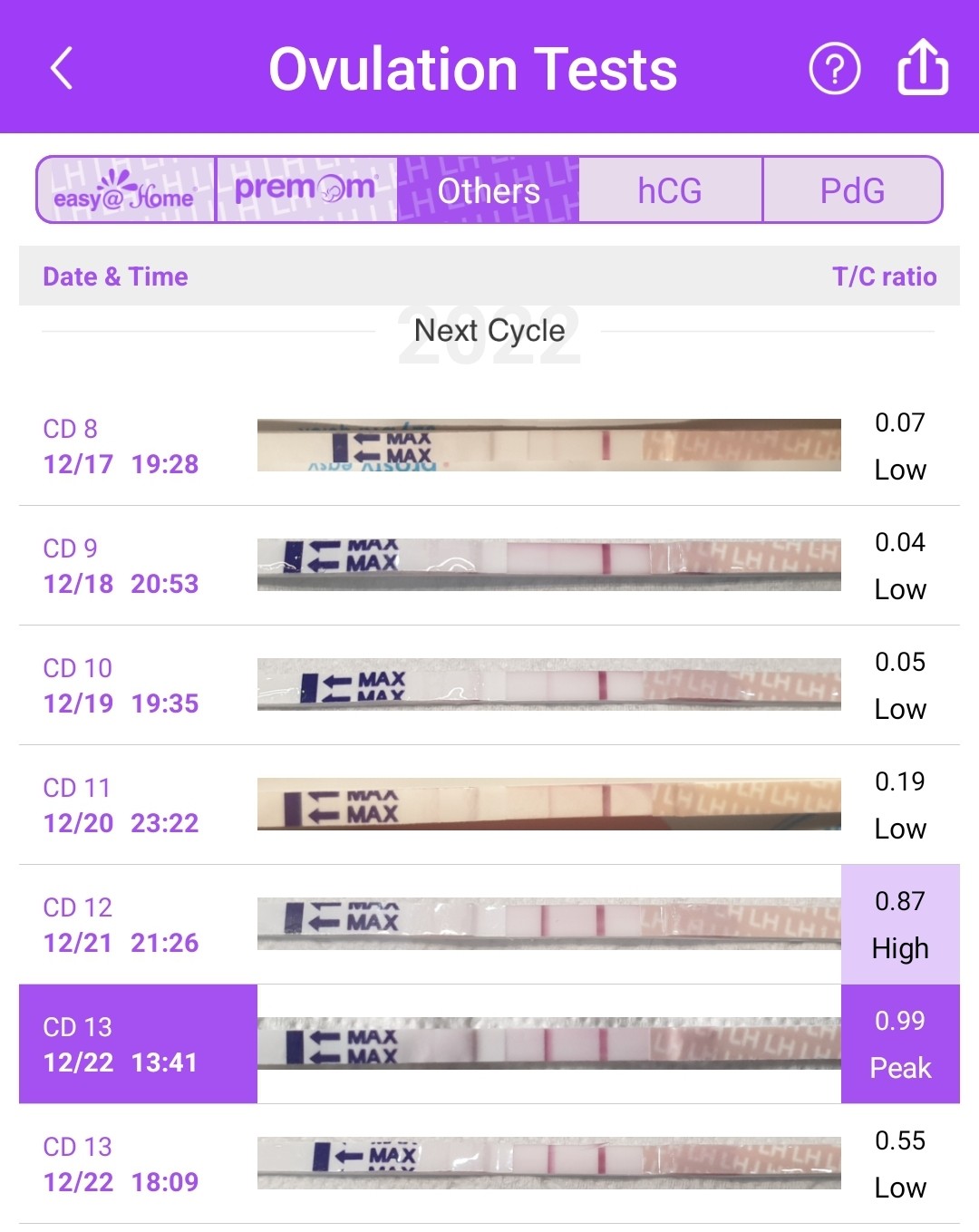Screen dimensions: 979x1232
Task: Open the CD 13 18:09 test entry
Action: click(x=489, y=1164)
